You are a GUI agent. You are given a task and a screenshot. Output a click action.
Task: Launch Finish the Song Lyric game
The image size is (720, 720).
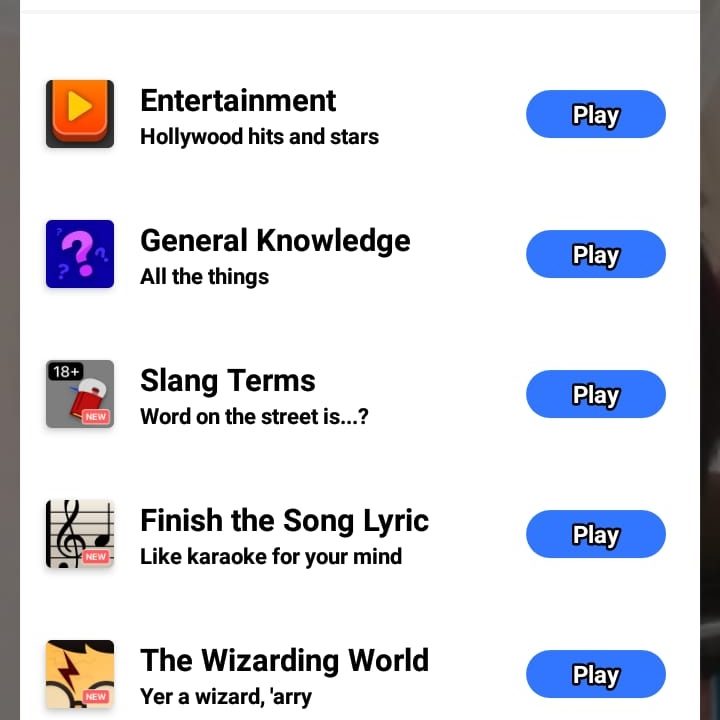pyautogui.click(x=595, y=534)
